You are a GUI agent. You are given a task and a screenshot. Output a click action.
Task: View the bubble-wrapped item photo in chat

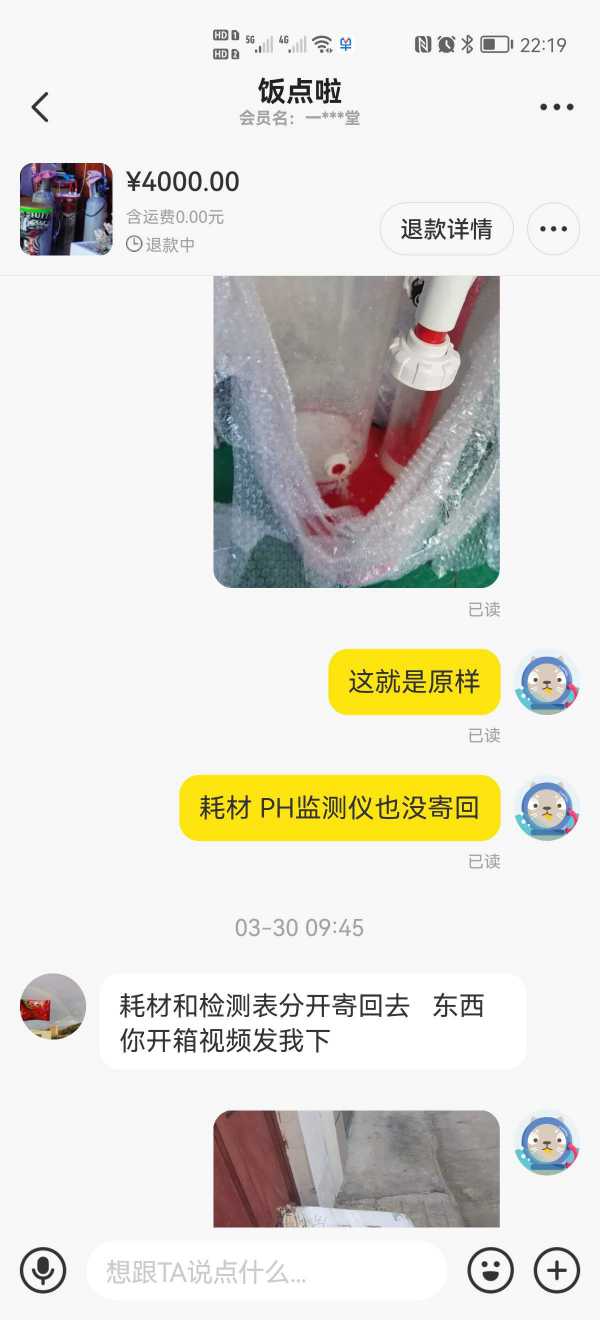tap(356, 430)
